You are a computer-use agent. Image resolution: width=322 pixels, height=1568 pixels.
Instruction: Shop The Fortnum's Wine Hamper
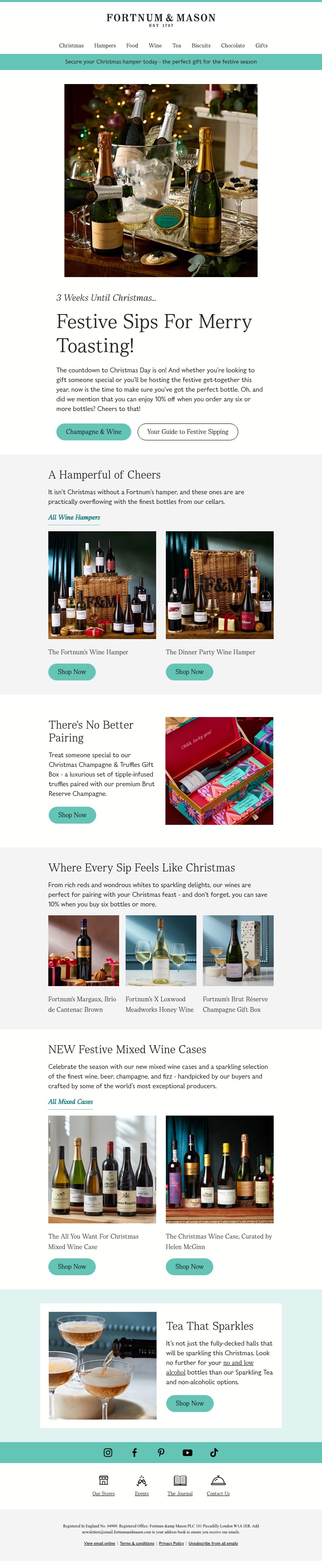coord(72,672)
